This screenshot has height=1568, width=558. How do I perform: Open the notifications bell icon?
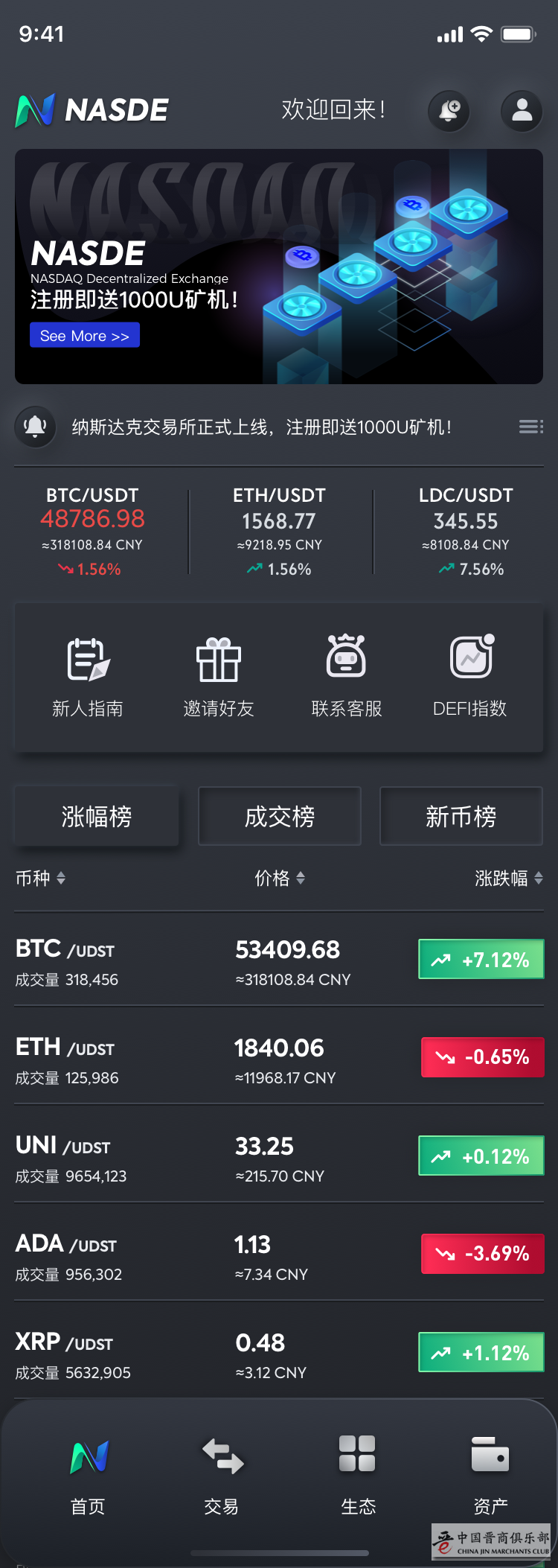[x=449, y=111]
